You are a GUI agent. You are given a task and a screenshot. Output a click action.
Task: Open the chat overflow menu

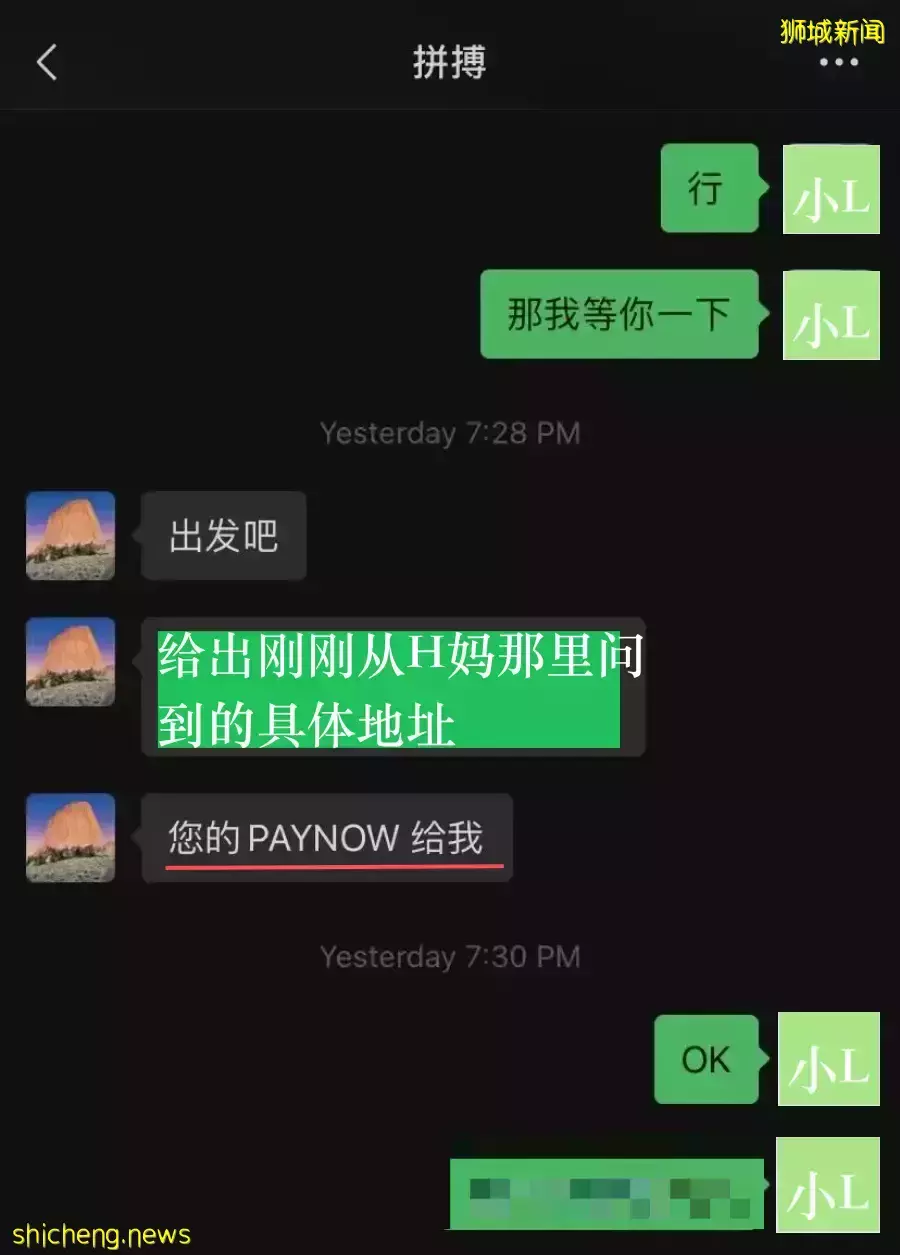838,62
